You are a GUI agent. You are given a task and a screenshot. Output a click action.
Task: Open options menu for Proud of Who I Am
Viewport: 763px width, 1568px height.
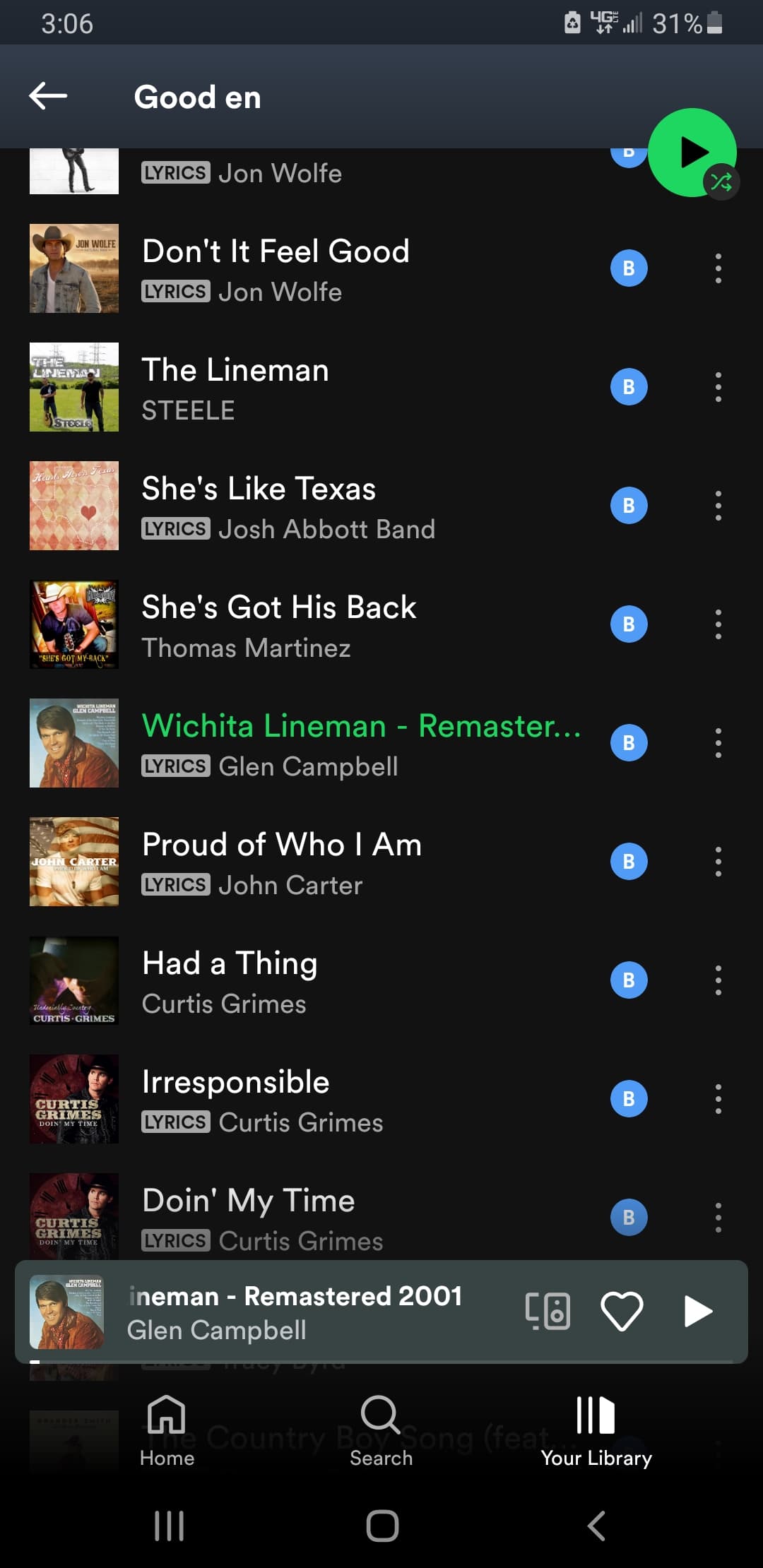coord(718,861)
